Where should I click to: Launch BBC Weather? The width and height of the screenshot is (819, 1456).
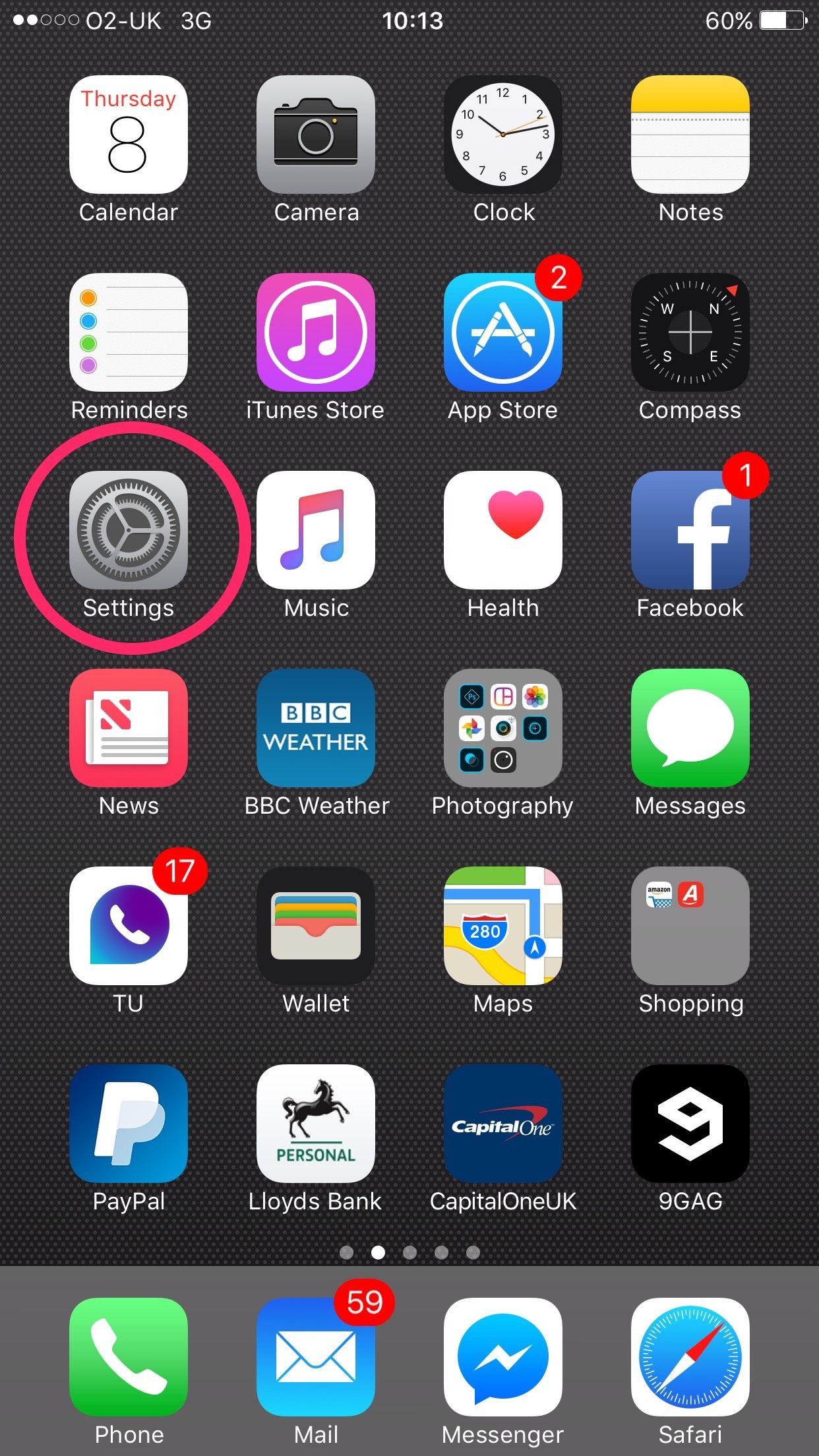click(317, 728)
